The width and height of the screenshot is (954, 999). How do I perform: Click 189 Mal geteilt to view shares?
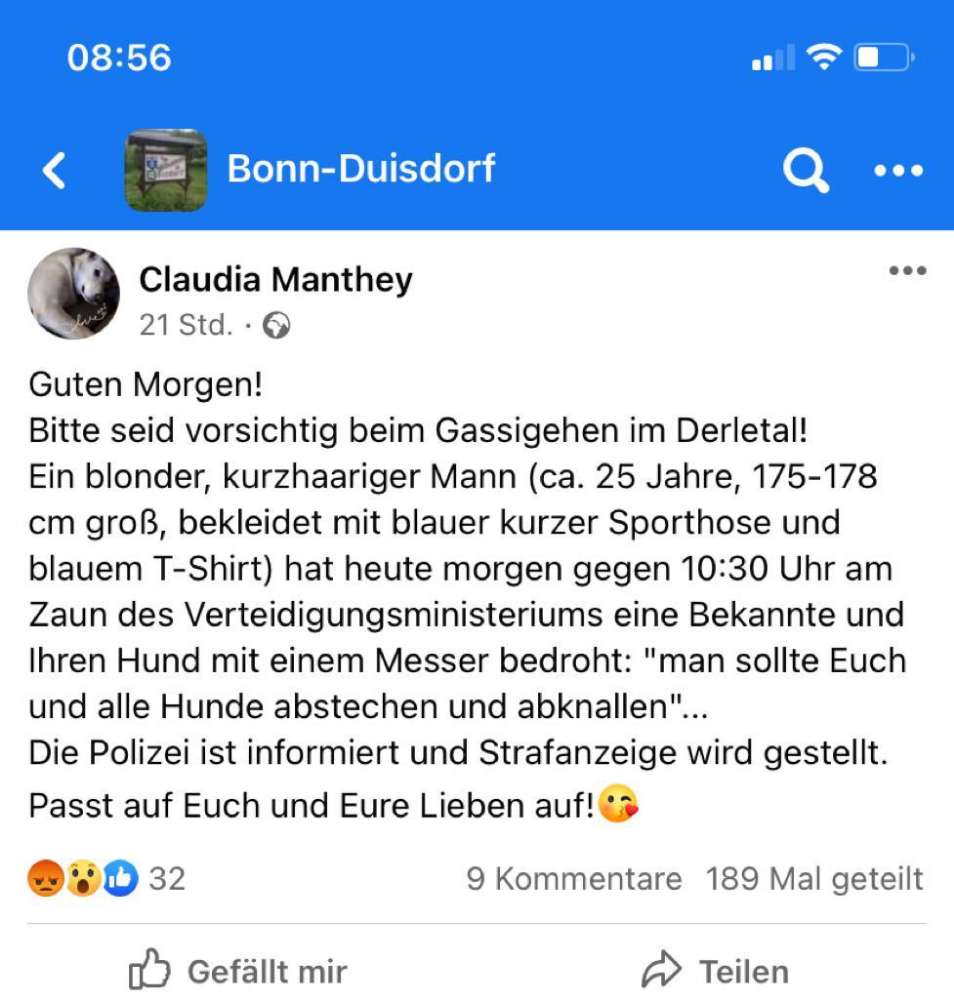click(816, 879)
